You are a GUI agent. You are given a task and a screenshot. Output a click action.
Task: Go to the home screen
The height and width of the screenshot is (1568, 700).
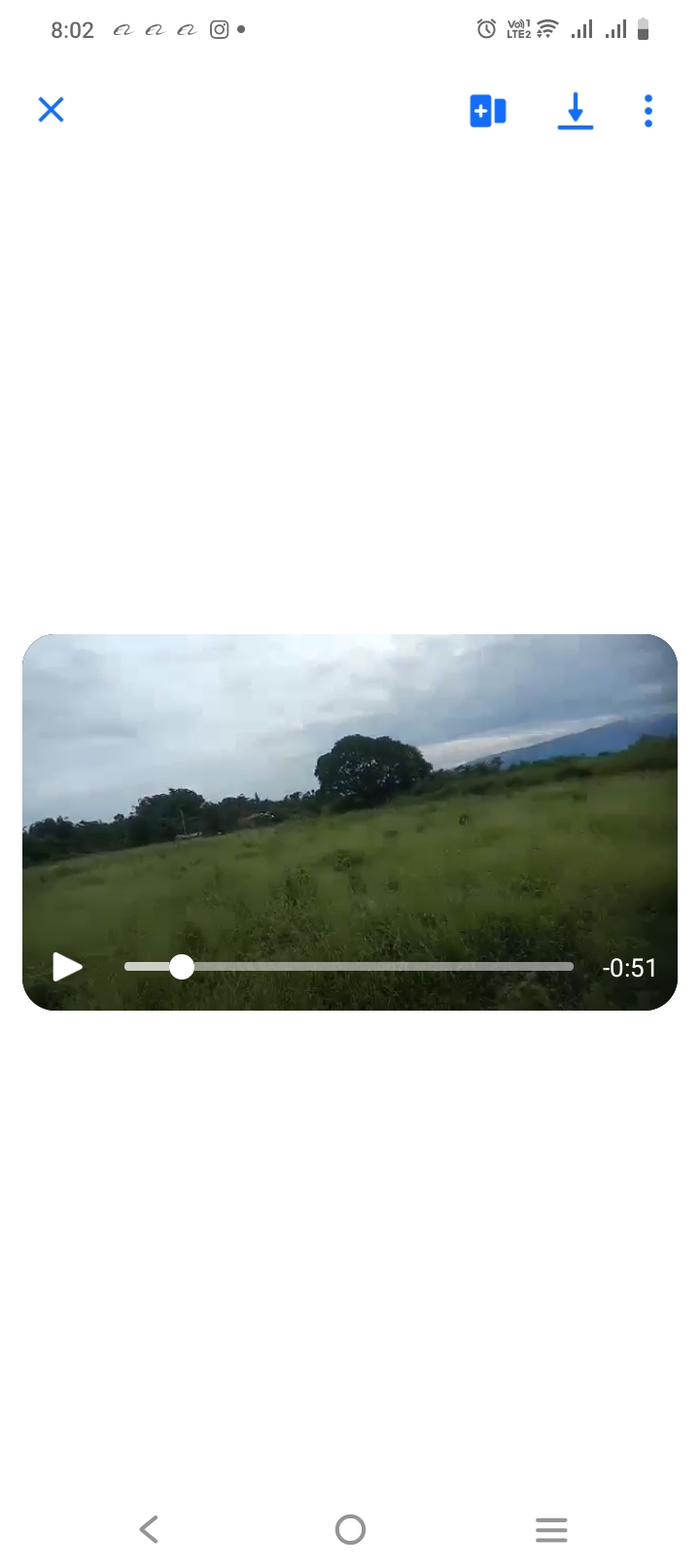coord(350,1529)
